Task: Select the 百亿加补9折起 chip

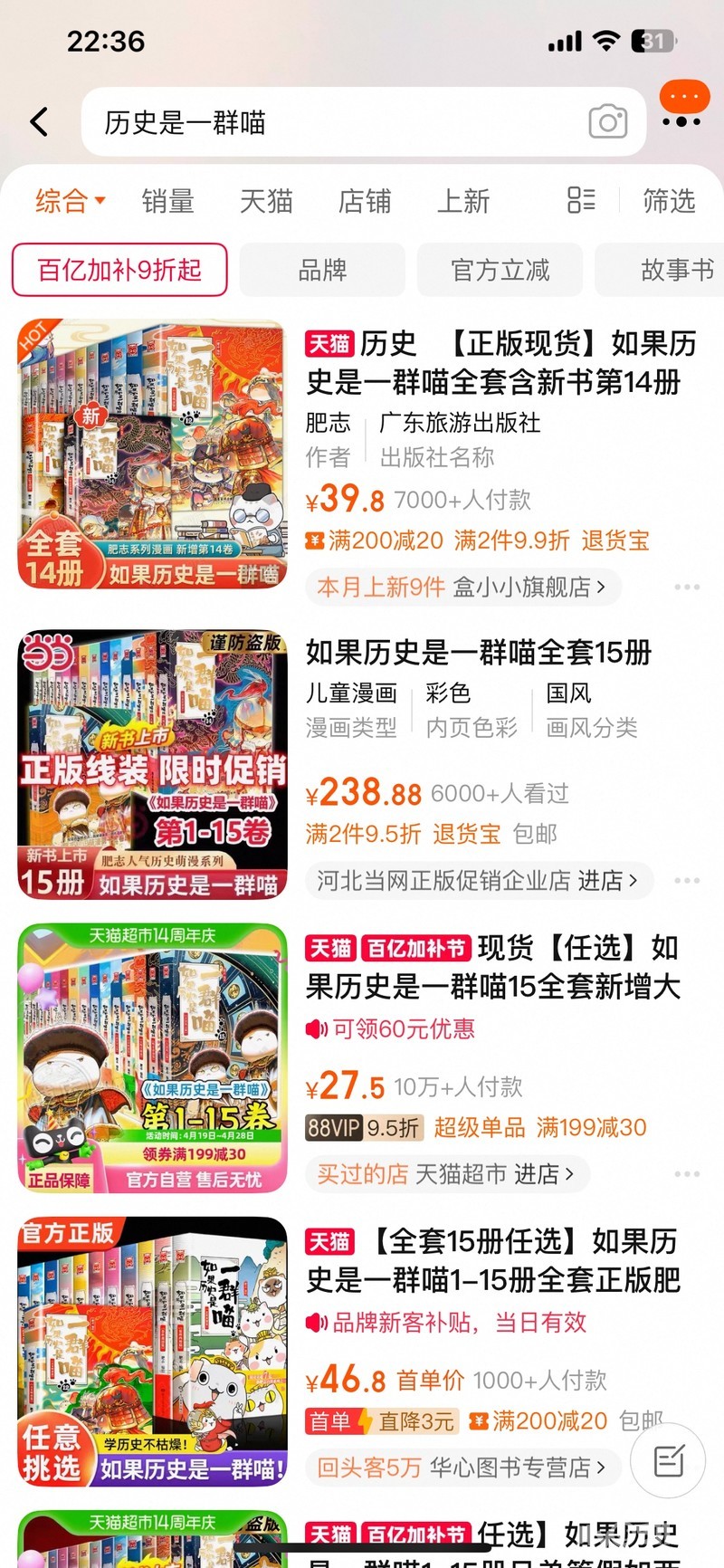Action: 119,270
